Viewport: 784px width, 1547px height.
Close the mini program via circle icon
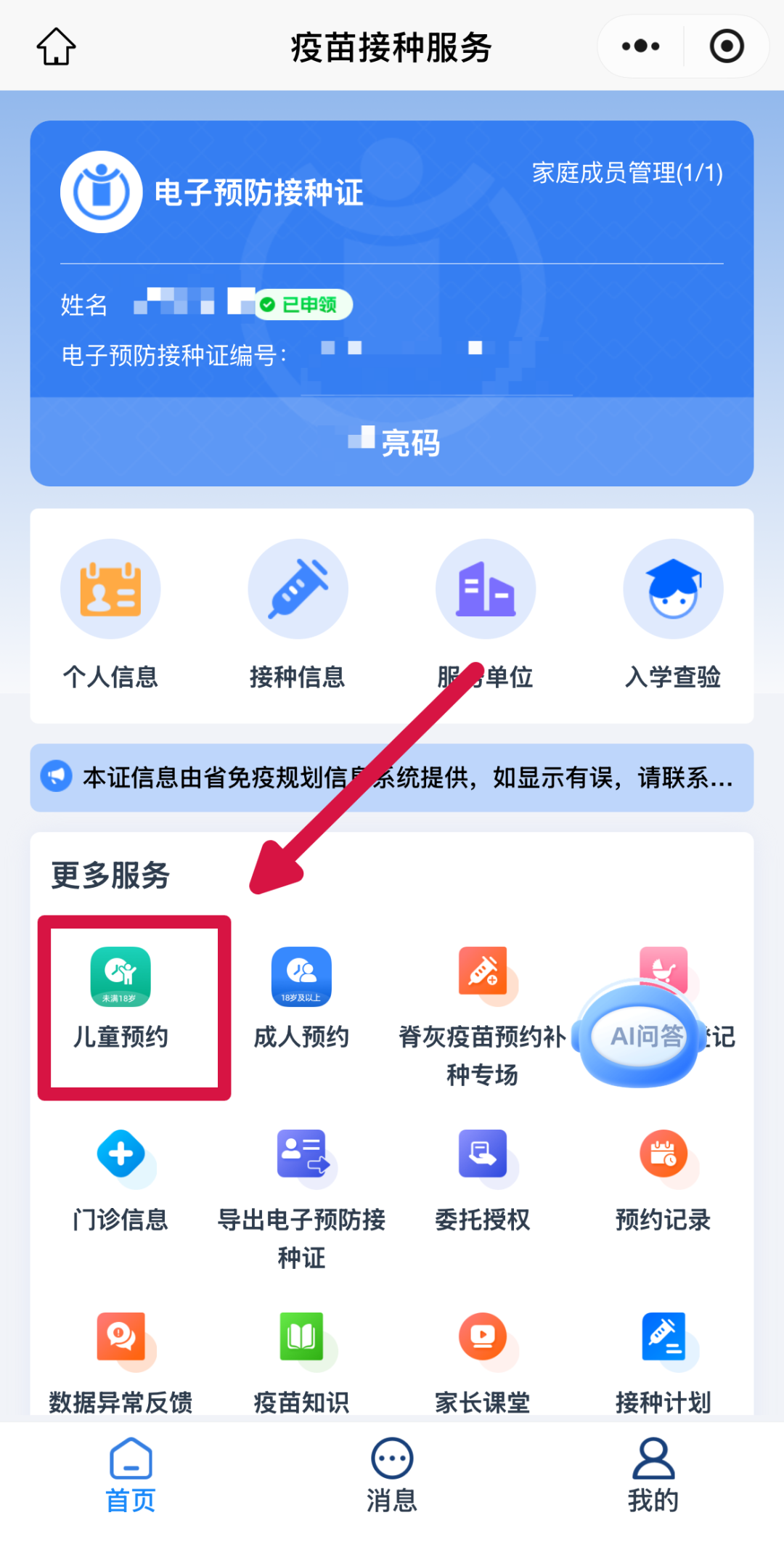tap(726, 47)
